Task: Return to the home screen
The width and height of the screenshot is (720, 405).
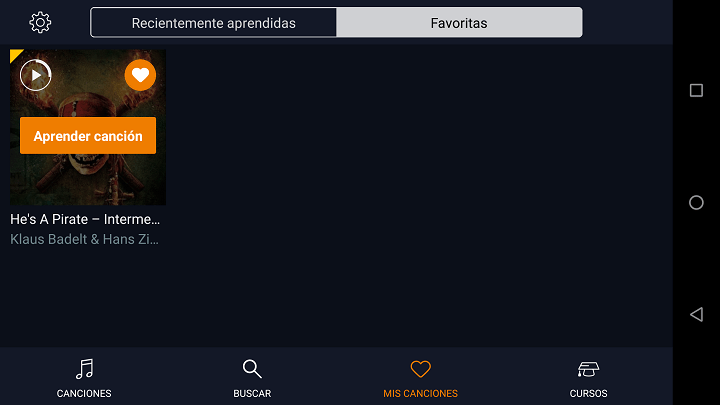Action: coord(696,202)
